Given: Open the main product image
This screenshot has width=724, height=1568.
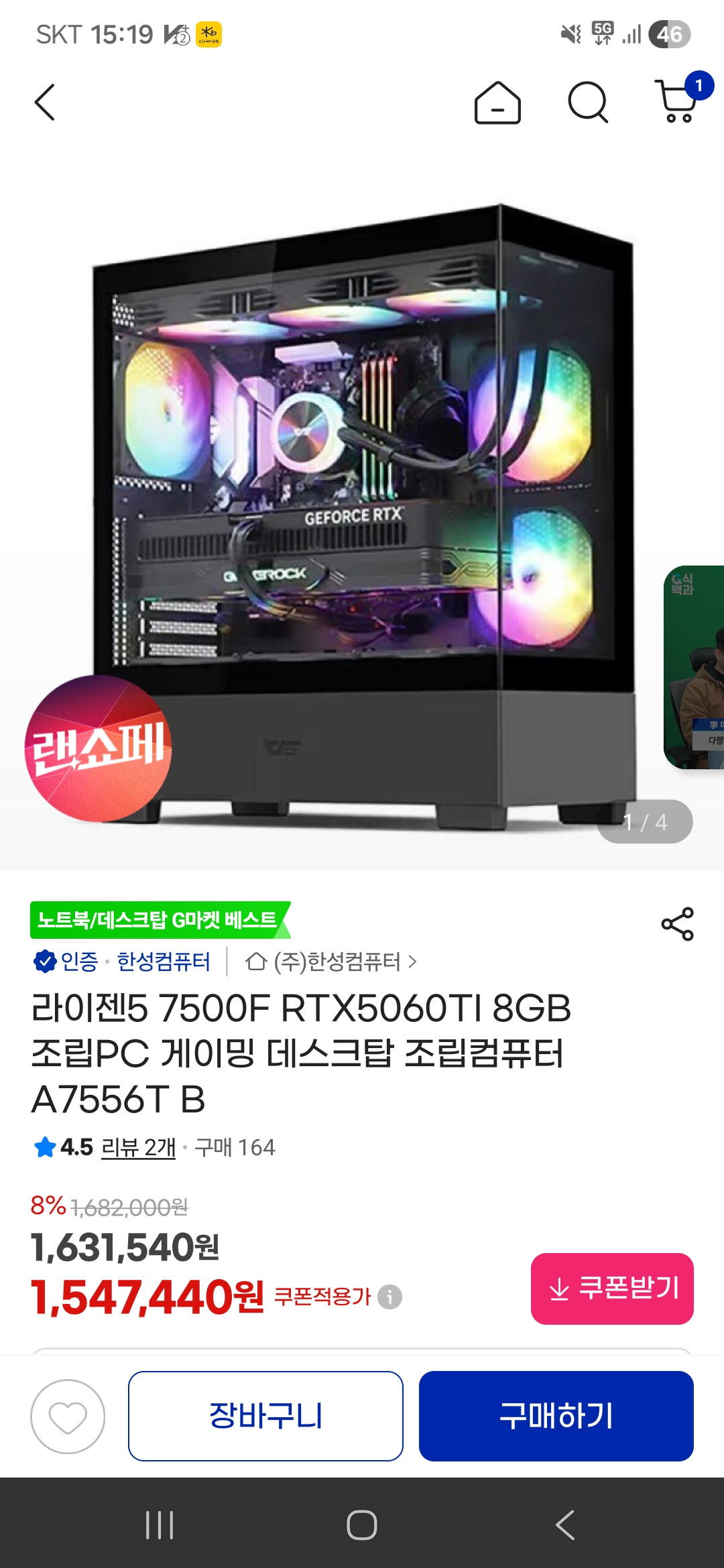Looking at the screenshot, I should click(362, 509).
